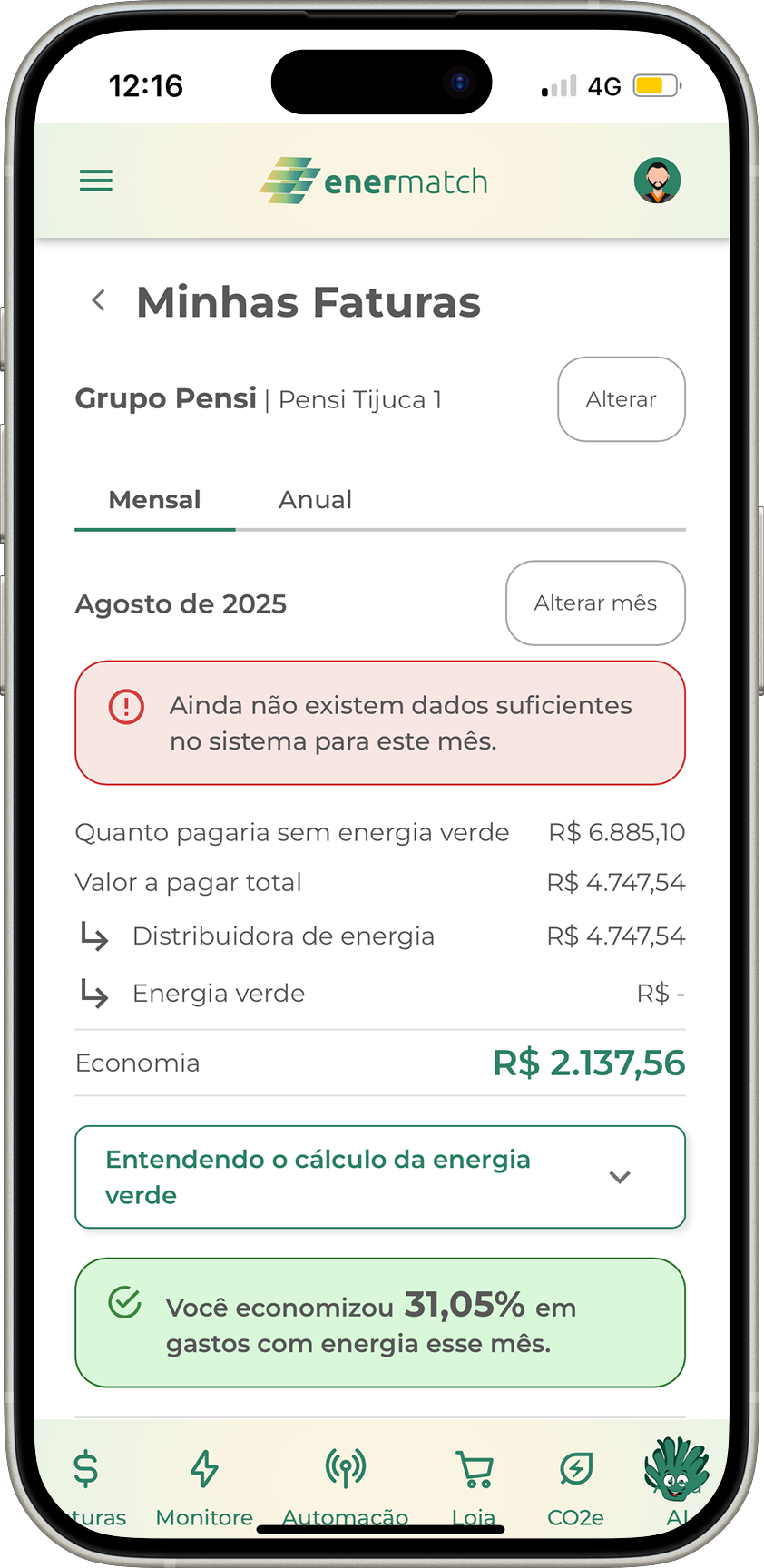
Task: Switch to the Mensal tab
Action: 154,500
